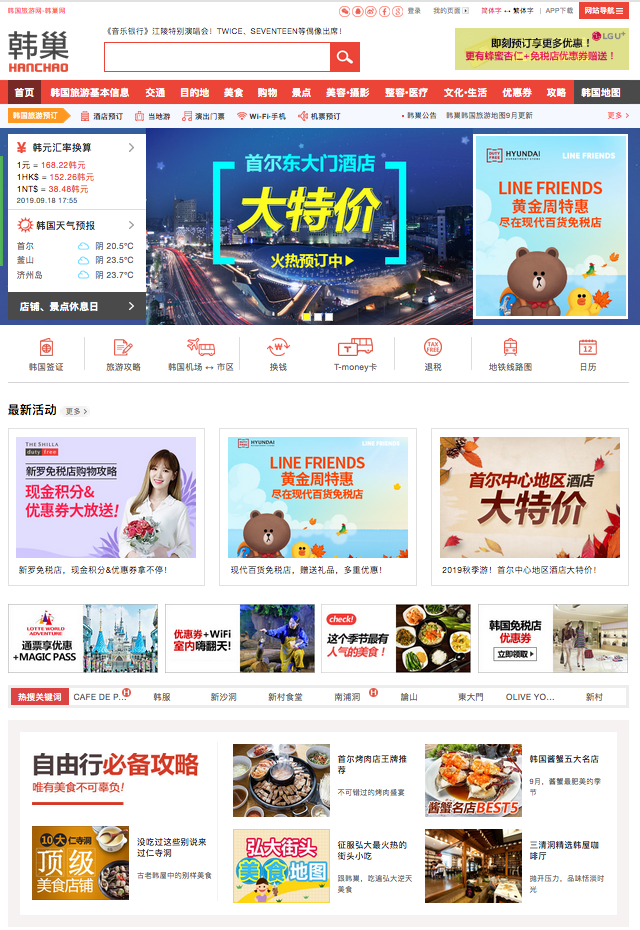
Task: Open 韩国酱蟹五大名店 article
Action: coord(565,759)
